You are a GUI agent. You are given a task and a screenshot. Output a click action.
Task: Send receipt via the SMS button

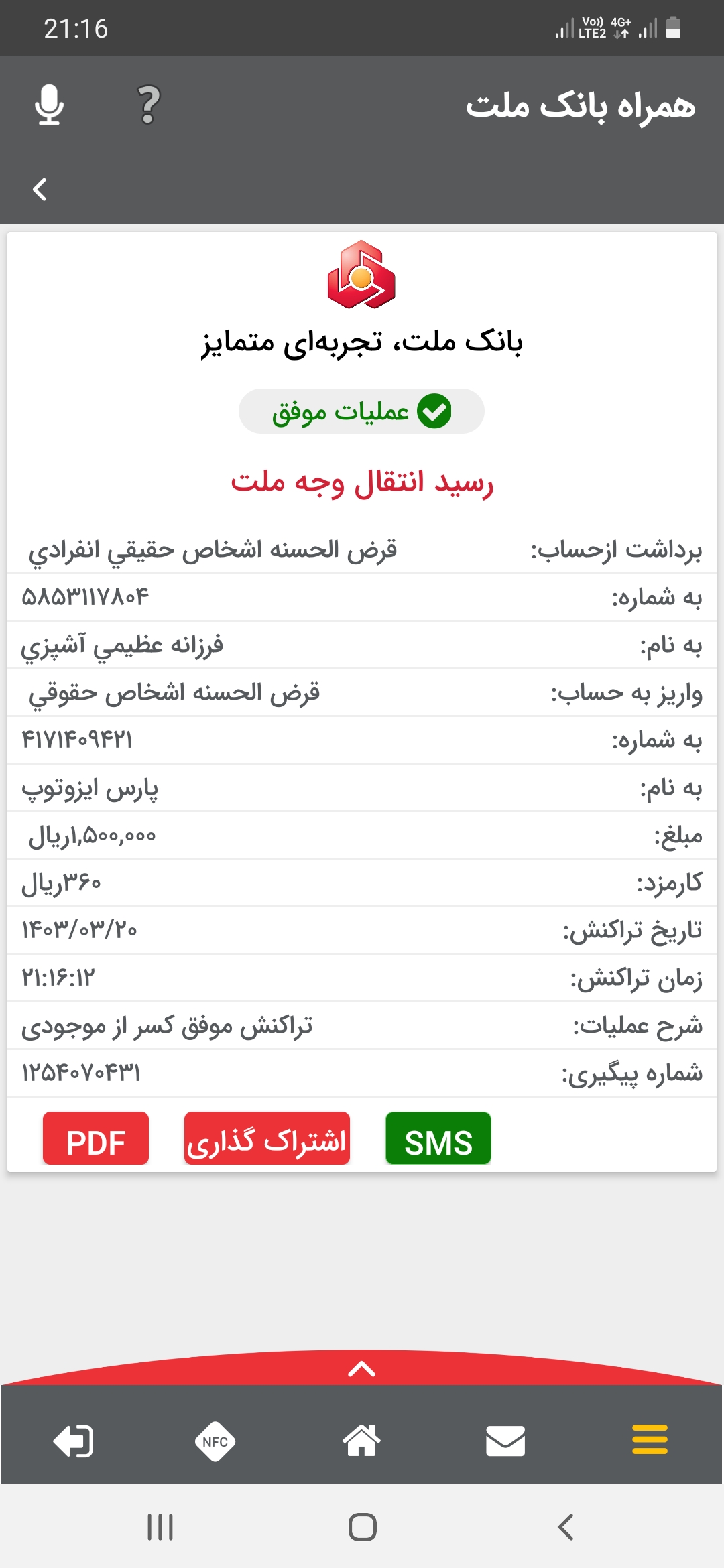tap(438, 1138)
